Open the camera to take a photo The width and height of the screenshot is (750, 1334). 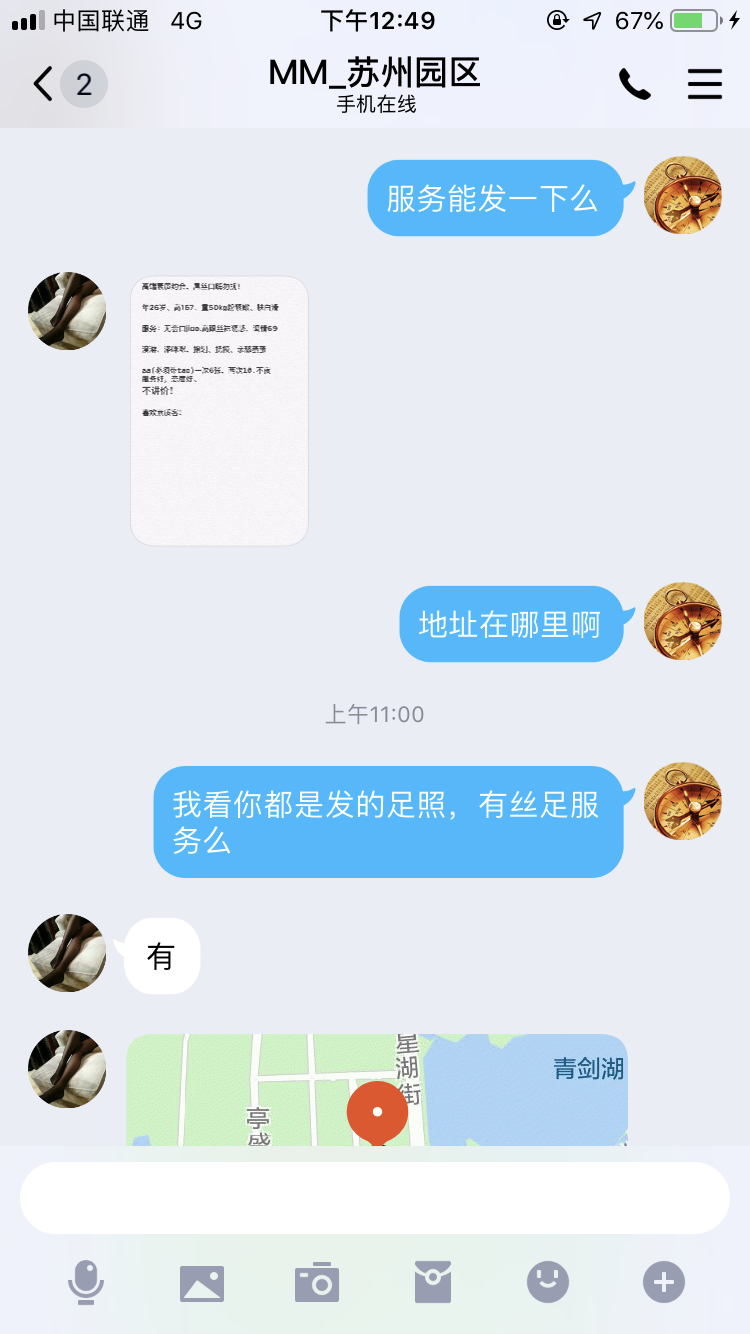click(x=317, y=1282)
